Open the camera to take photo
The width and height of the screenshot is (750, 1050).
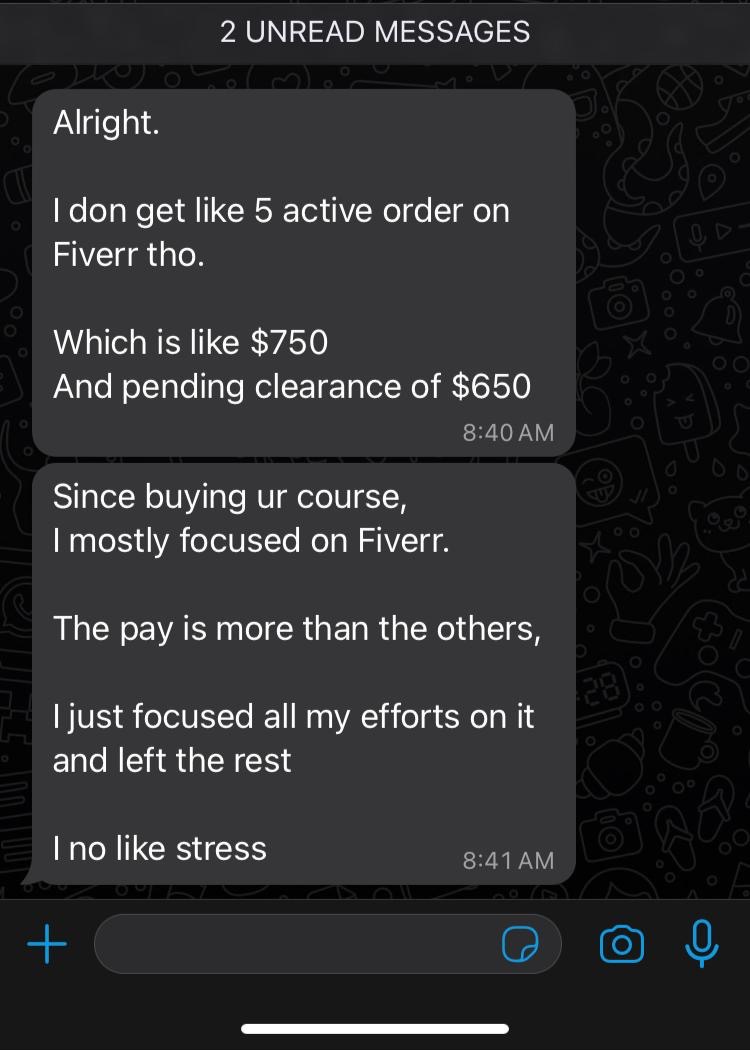coord(621,943)
